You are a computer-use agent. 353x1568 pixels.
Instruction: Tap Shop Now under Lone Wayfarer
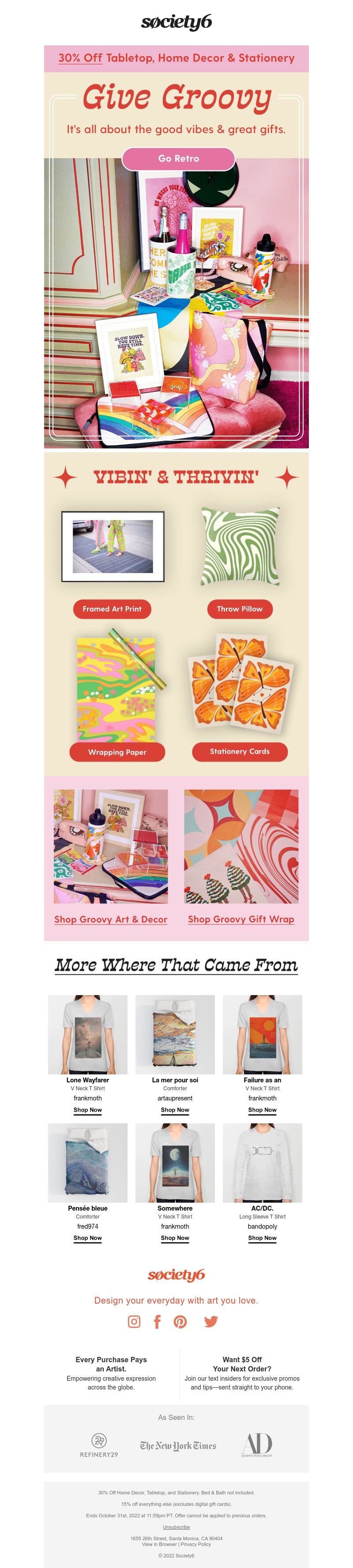coord(88,1110)
